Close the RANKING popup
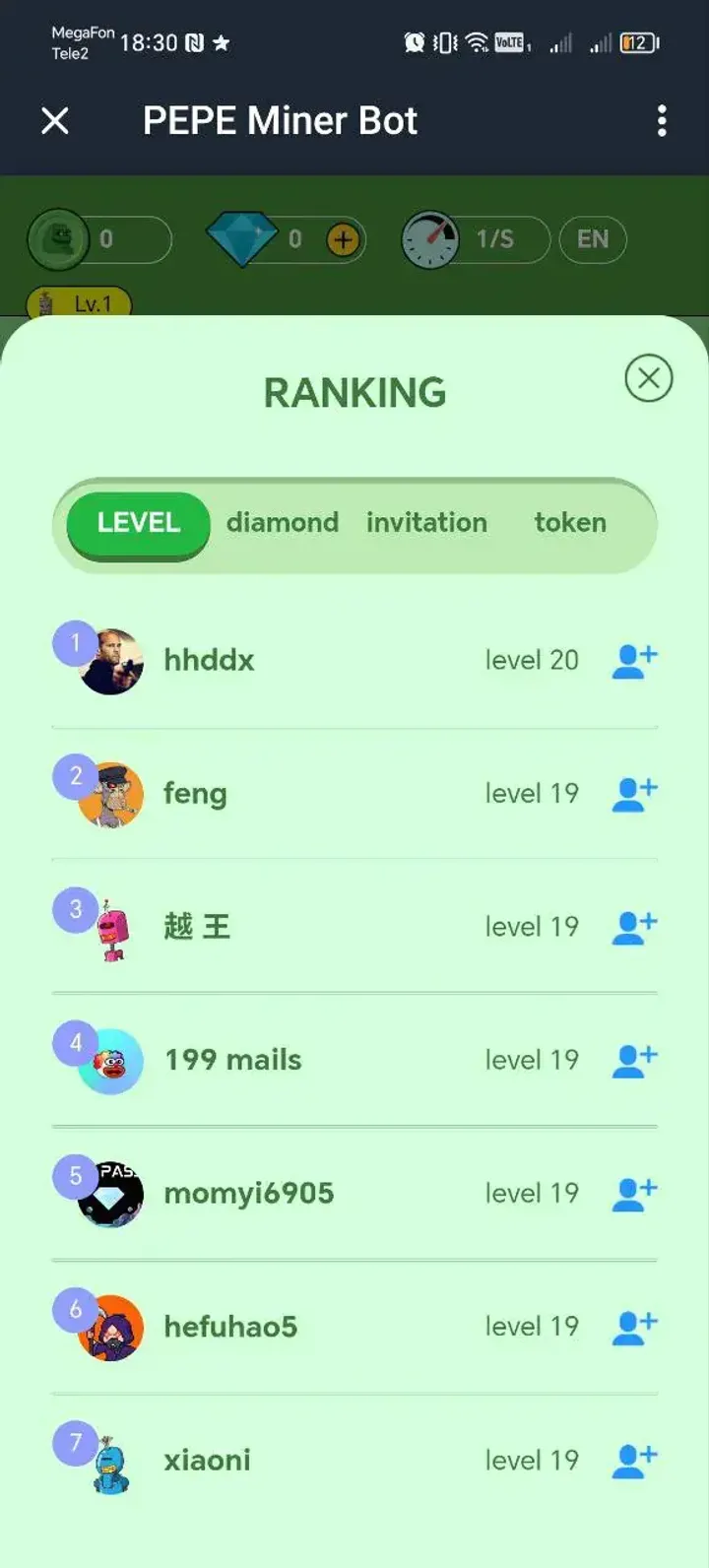Image resolution: width=709 pixels, height=1568 pixels. [x=648, y=379]
